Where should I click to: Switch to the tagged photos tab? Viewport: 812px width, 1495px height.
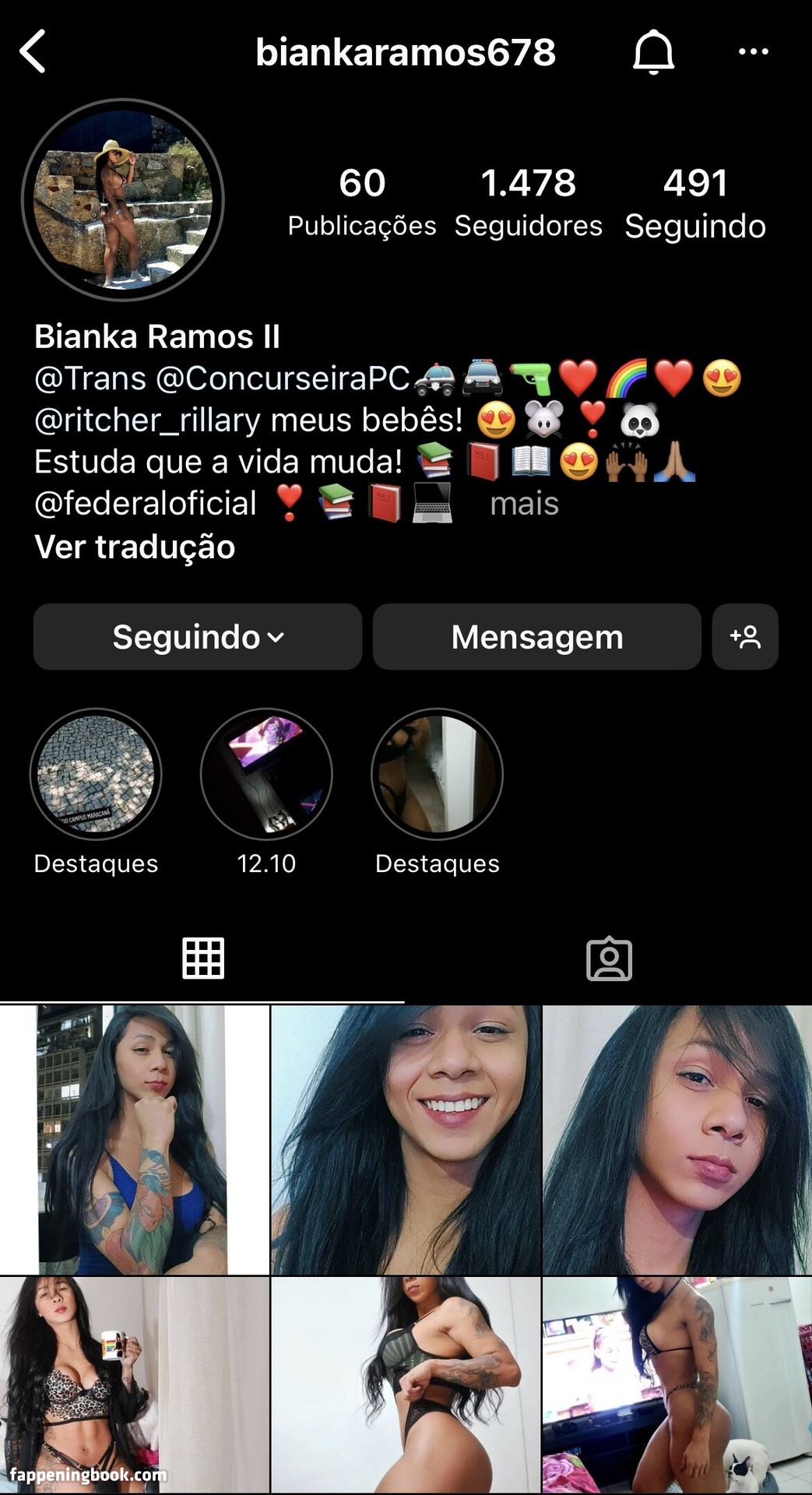click(609, 958)
